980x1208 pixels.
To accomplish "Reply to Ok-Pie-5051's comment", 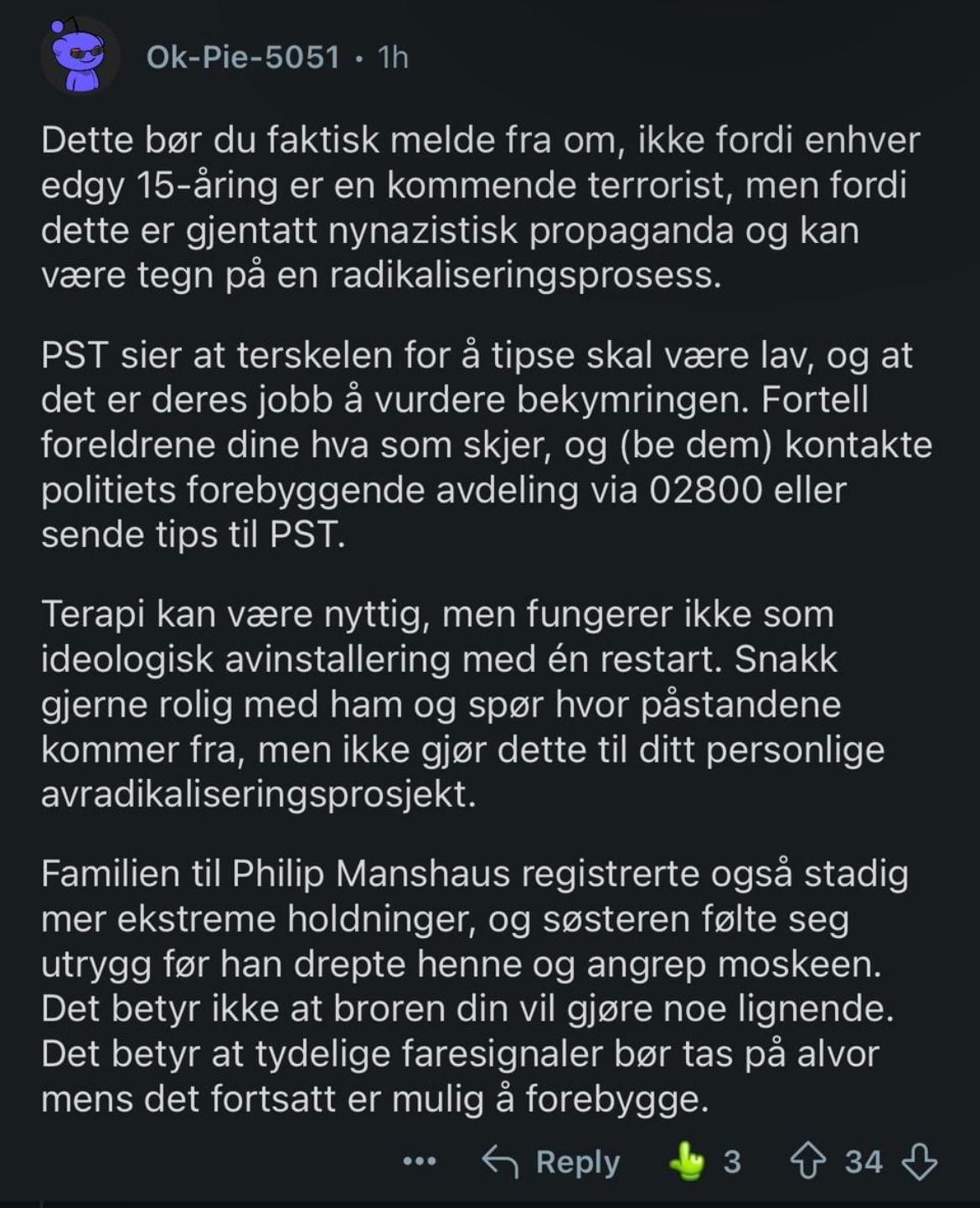I will click(x=551, y=1161).
